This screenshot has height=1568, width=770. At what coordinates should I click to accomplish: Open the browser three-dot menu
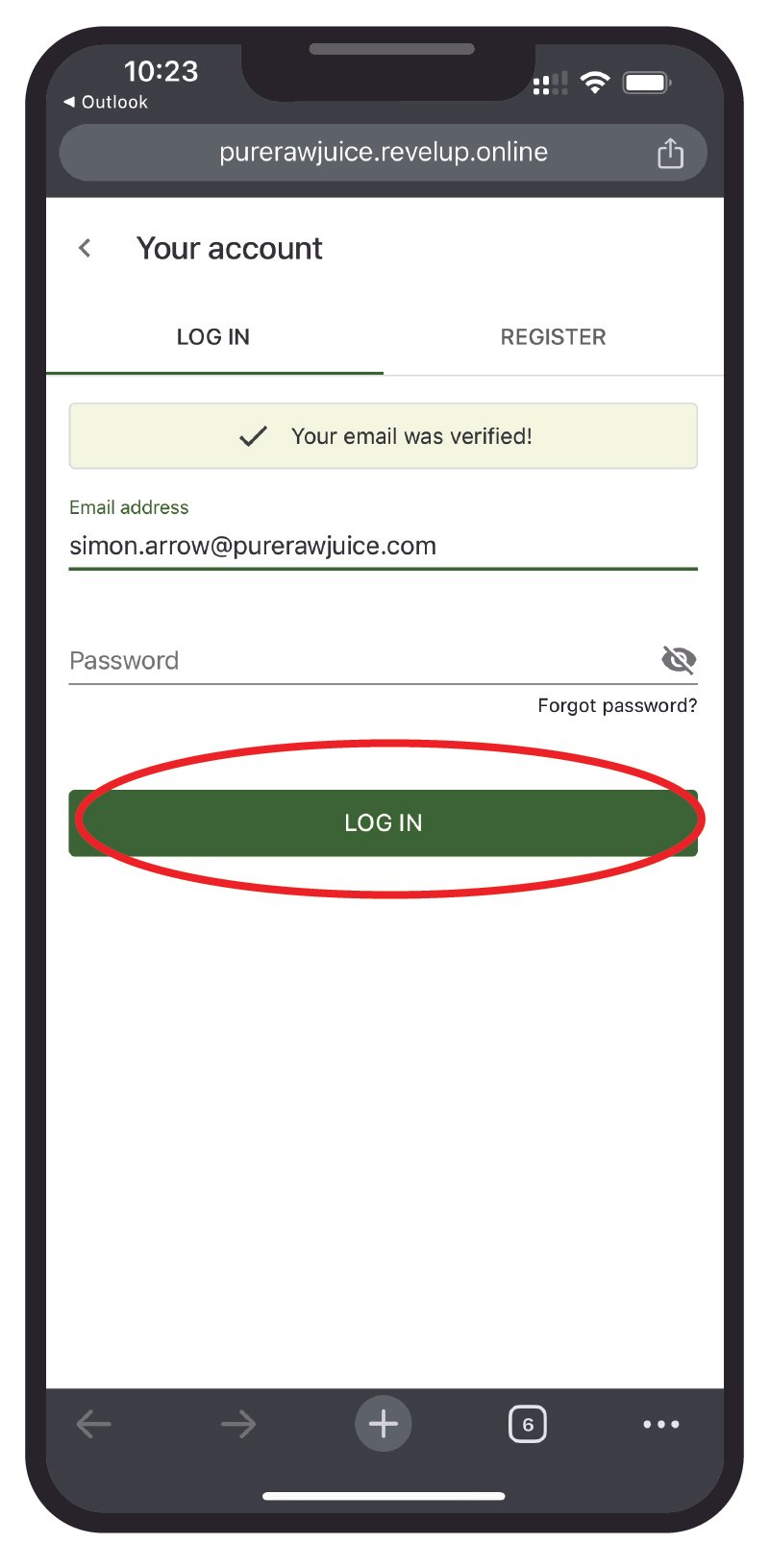(661, 1424)
